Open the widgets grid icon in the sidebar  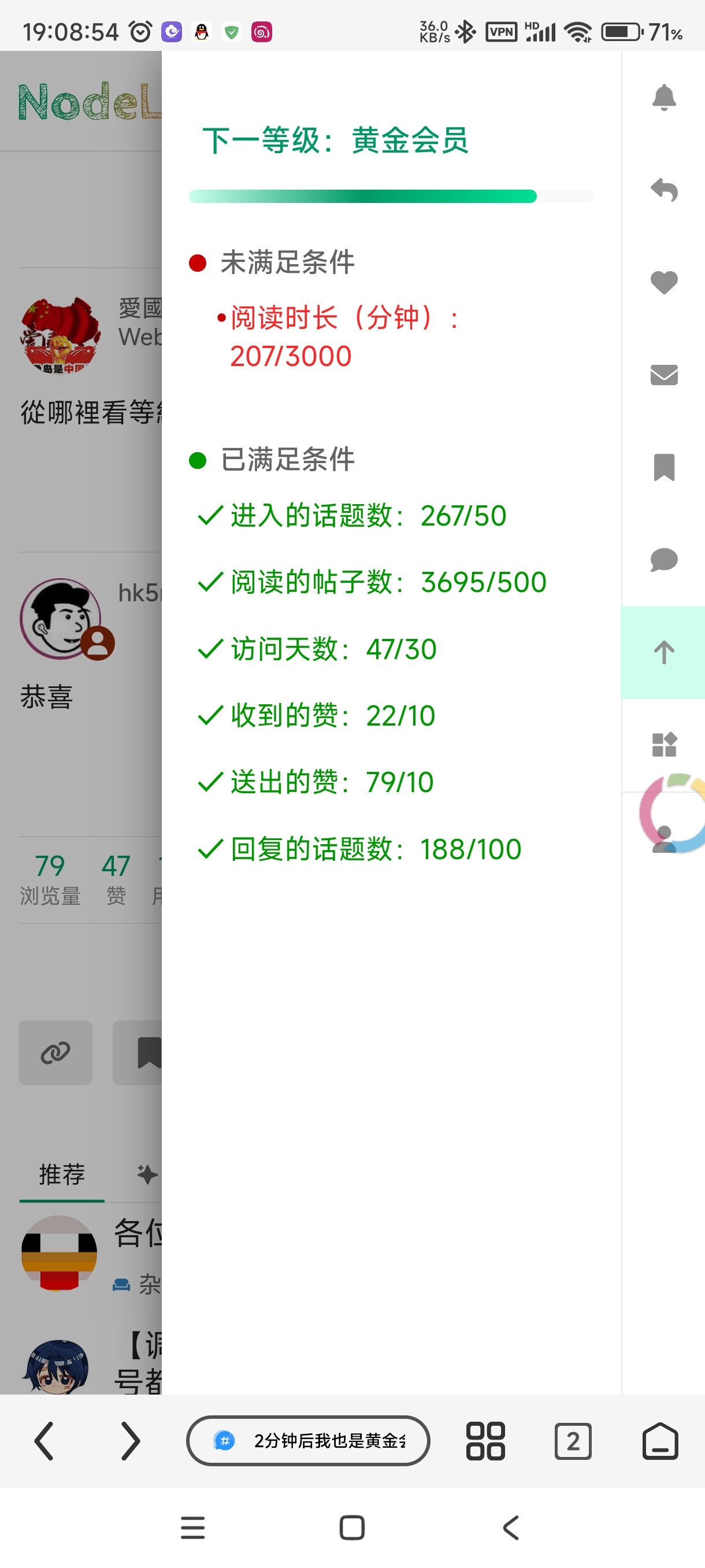click(x=663, y=744)
